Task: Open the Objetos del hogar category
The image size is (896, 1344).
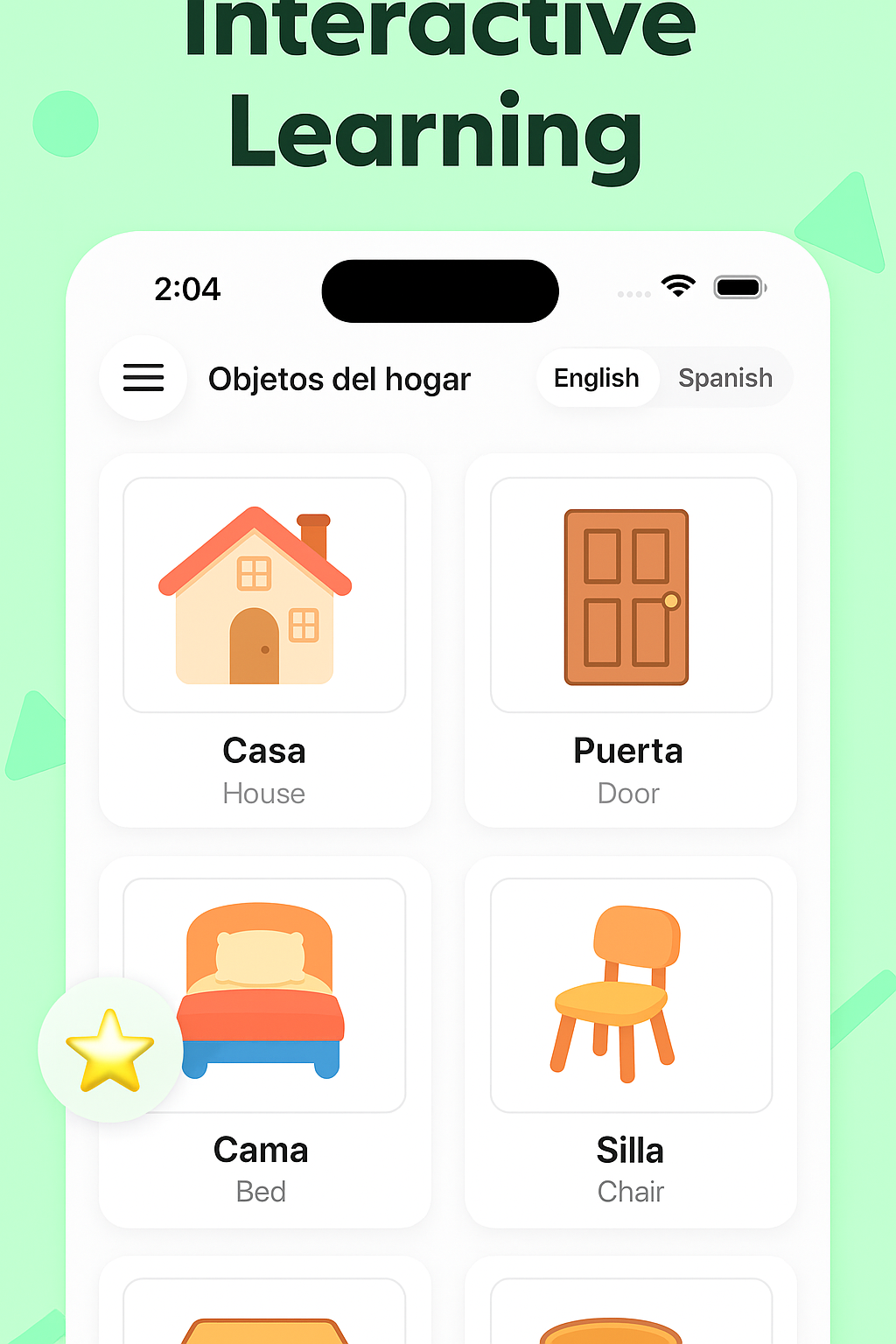Action: pos(339,379)
